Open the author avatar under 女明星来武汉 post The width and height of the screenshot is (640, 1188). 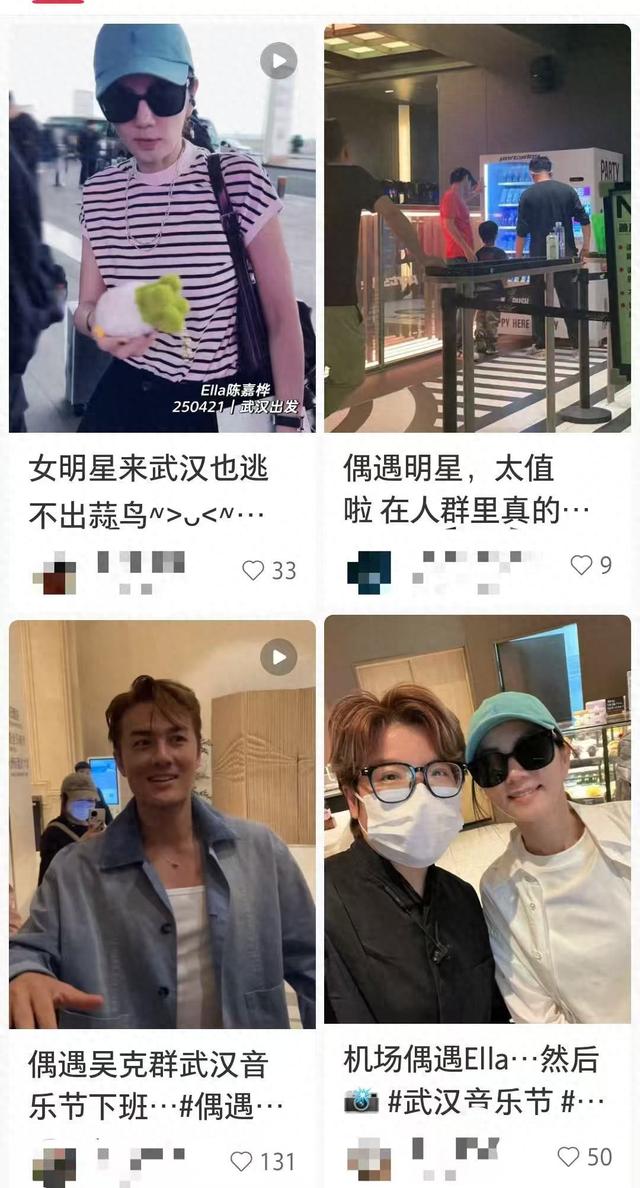pos(54,572)
